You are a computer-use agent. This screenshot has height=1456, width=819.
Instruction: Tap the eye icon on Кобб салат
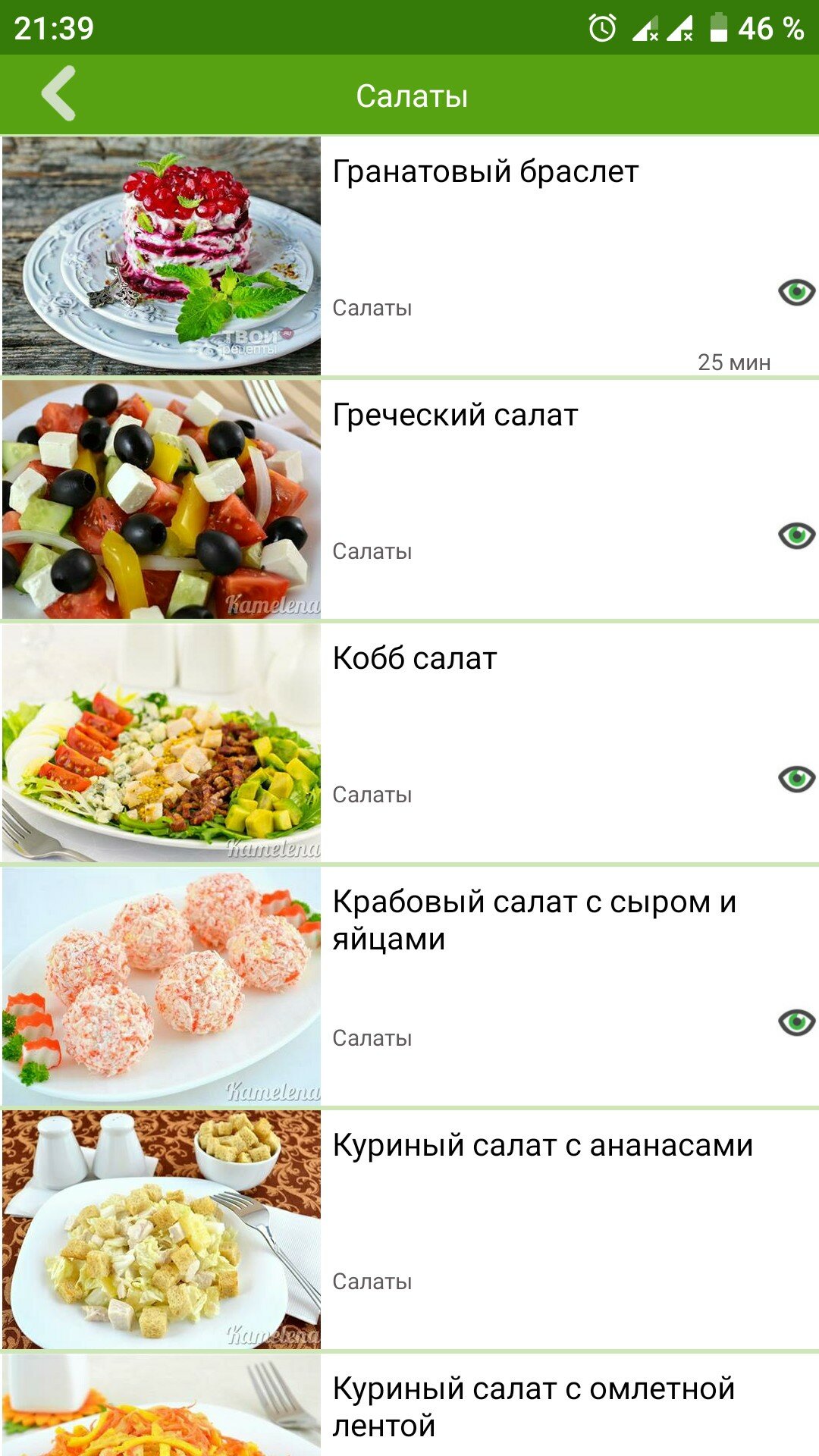pyautogui.click(x=796, y=779)
